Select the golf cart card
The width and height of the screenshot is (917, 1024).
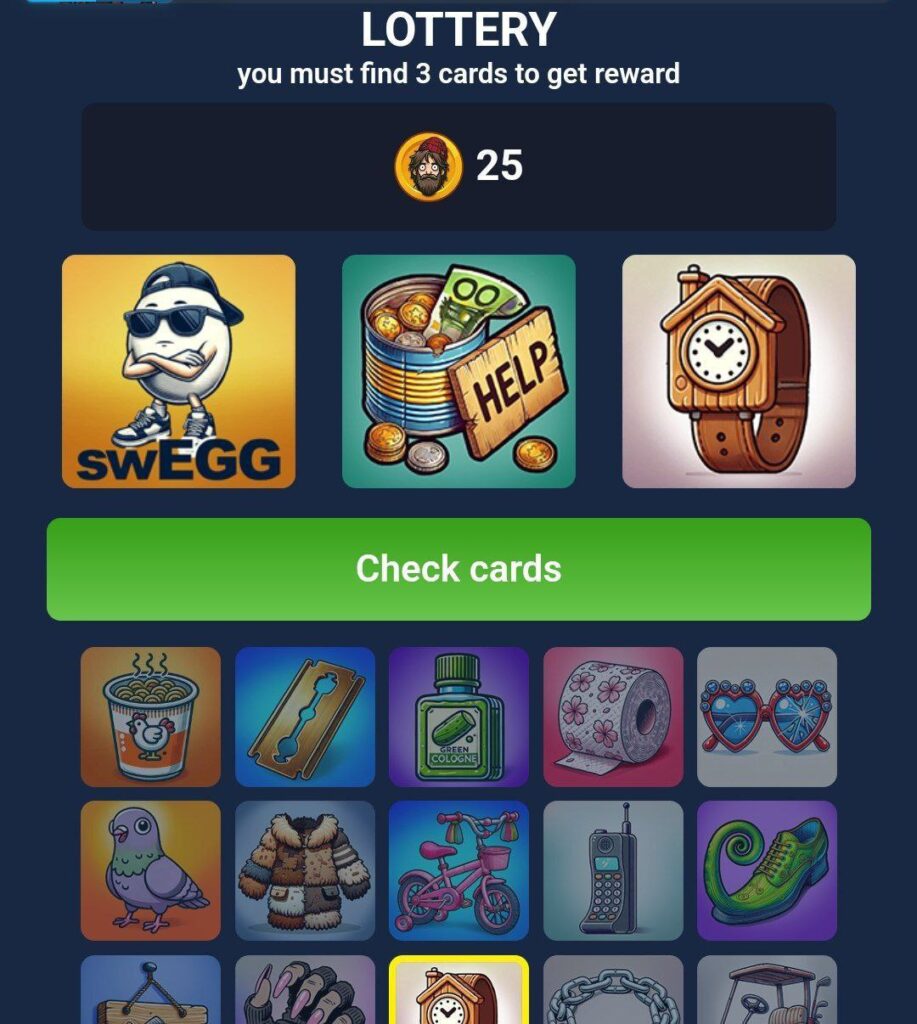(x=767, y=992)
